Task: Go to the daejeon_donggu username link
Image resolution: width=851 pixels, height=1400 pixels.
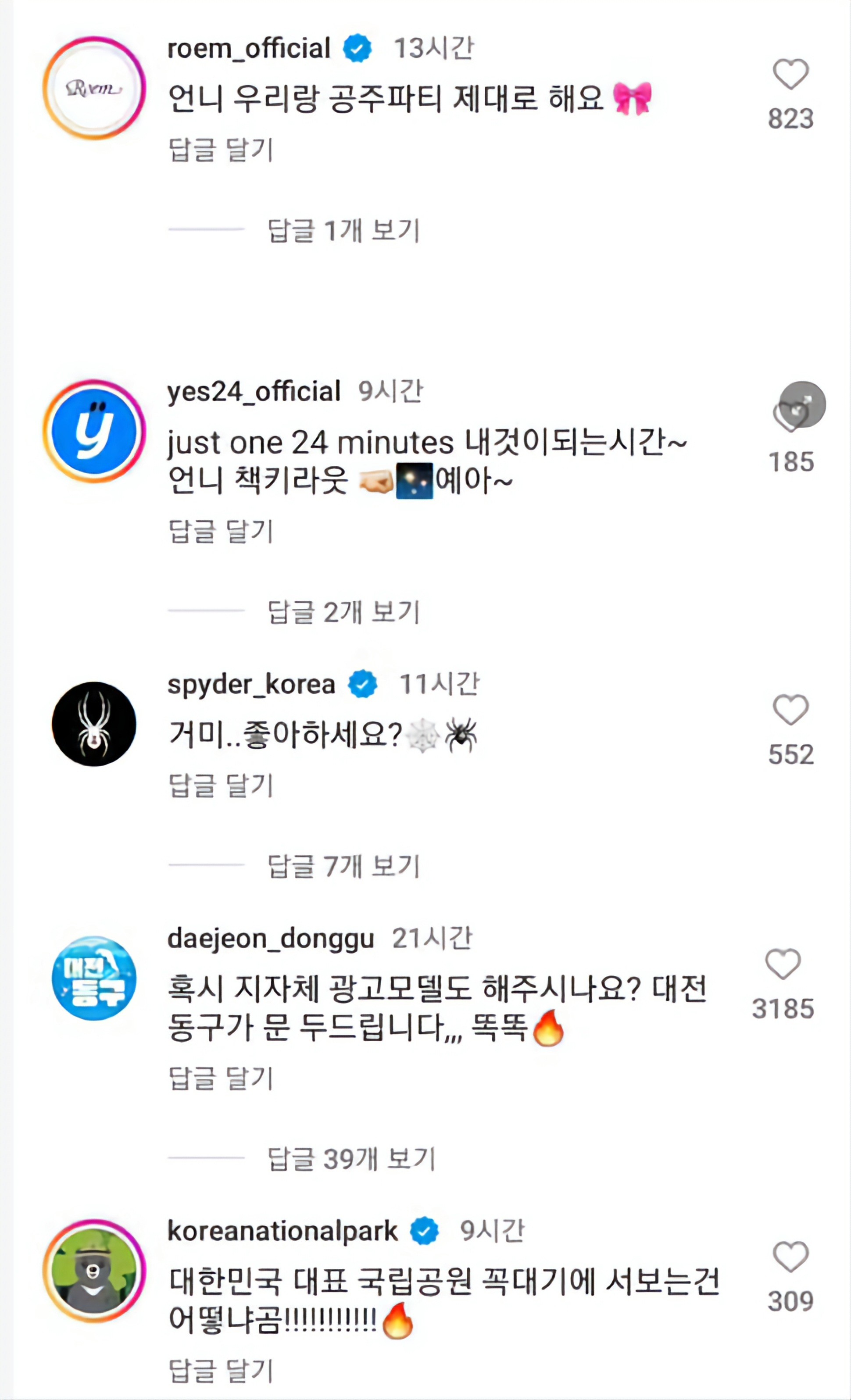Action: (270, 939)
